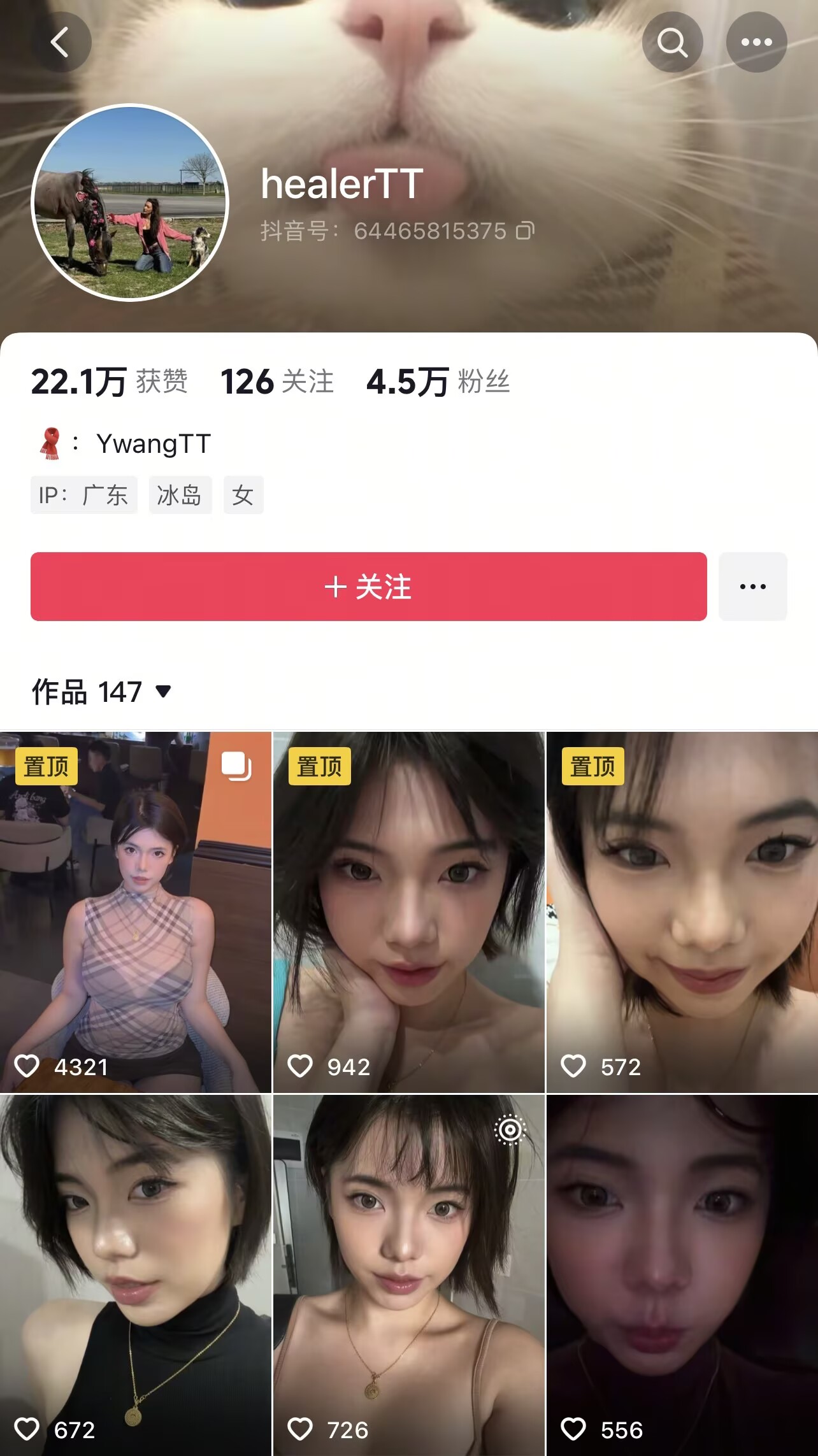Open more options beside the follow button
The height and width of the screenshot is (1456, 818).
tap(752, 587)
